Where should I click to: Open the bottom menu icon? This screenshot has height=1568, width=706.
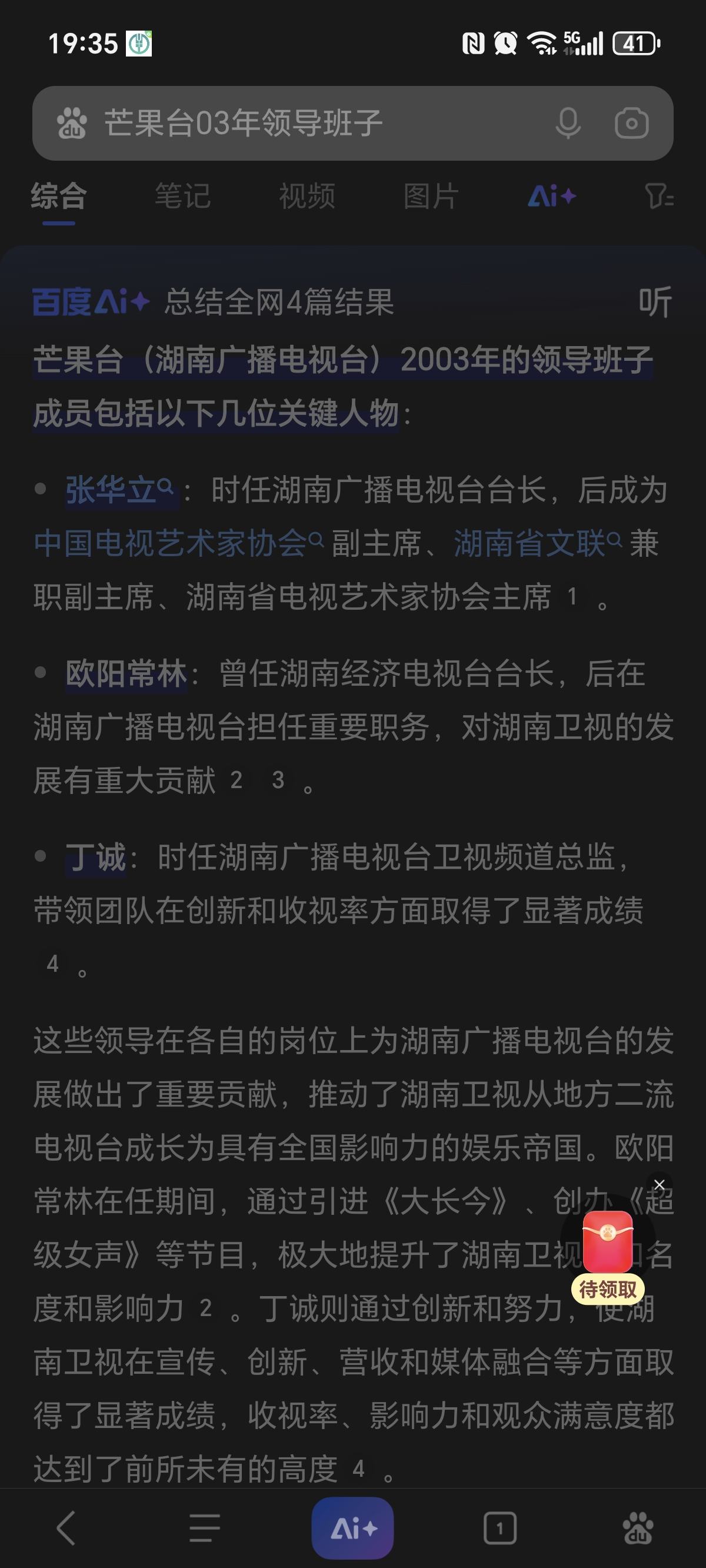[204, 1528]
